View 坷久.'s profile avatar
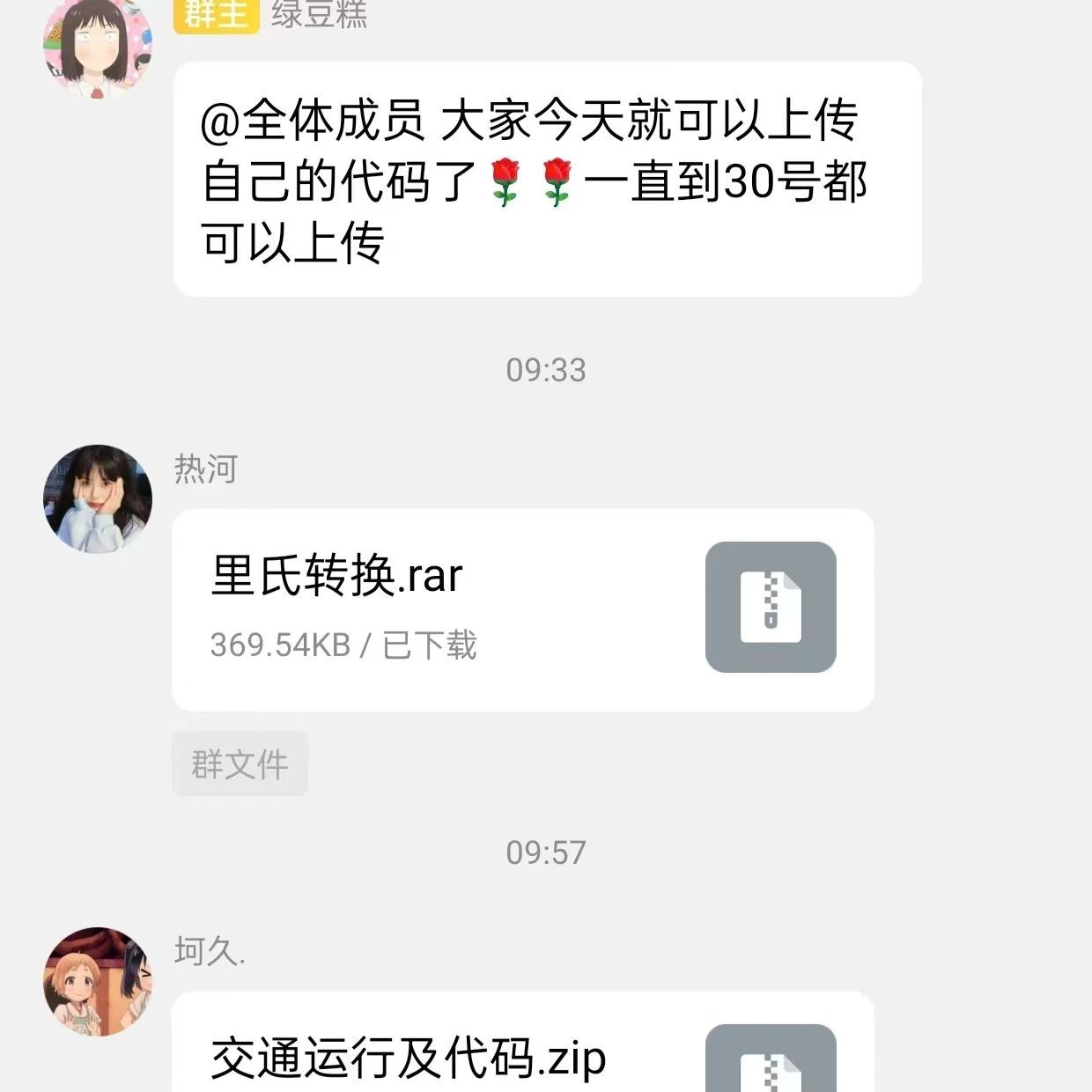 (98, 981)
